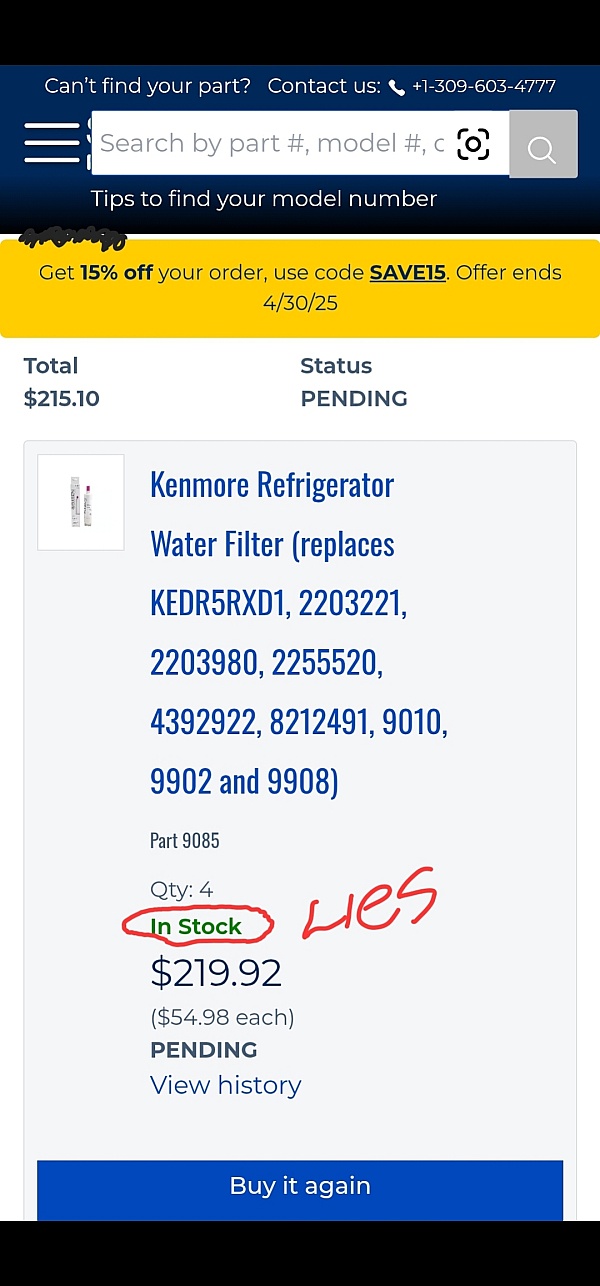Open the Kenmore Refrigerator Water Filter title
600x1286 pixels.
point(299,632)
